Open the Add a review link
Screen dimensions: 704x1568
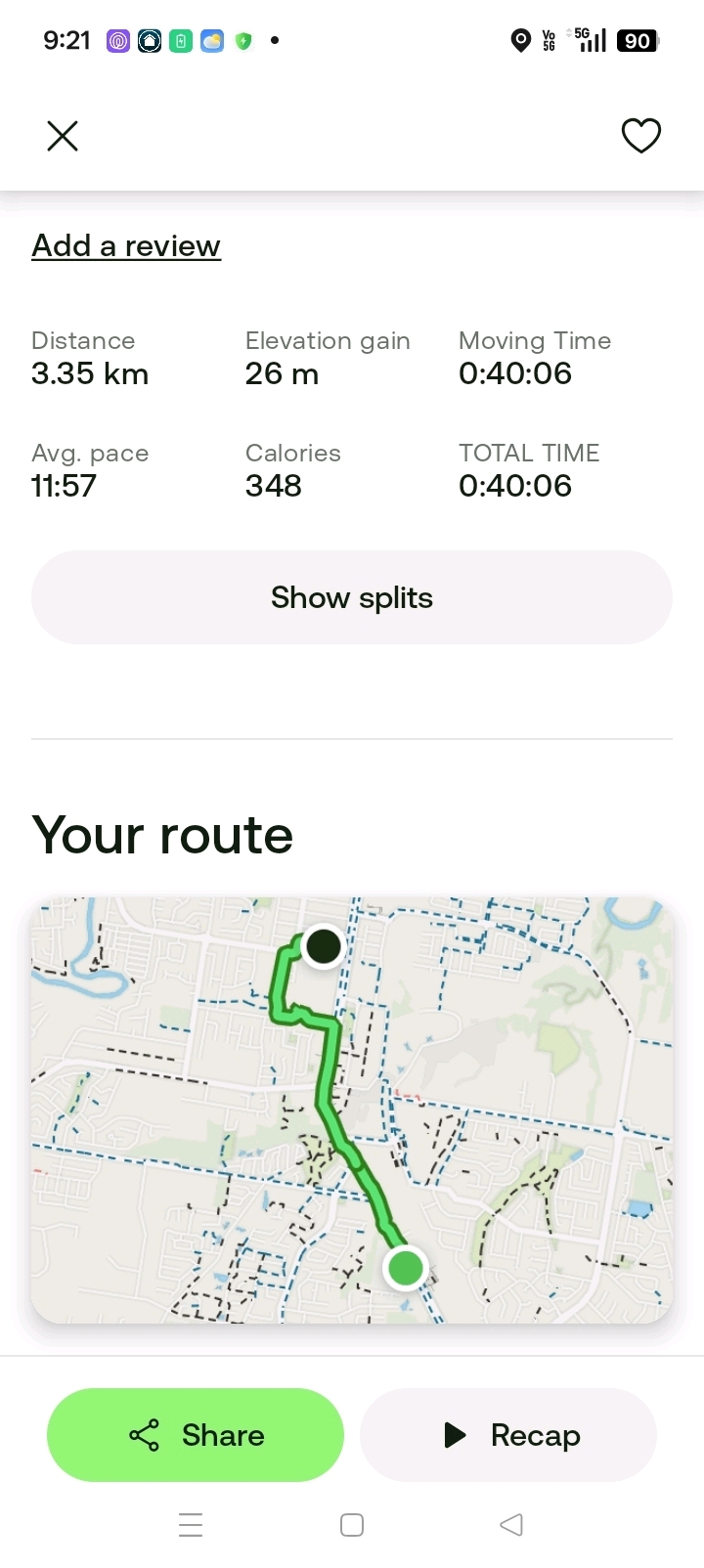pos(126,245)
